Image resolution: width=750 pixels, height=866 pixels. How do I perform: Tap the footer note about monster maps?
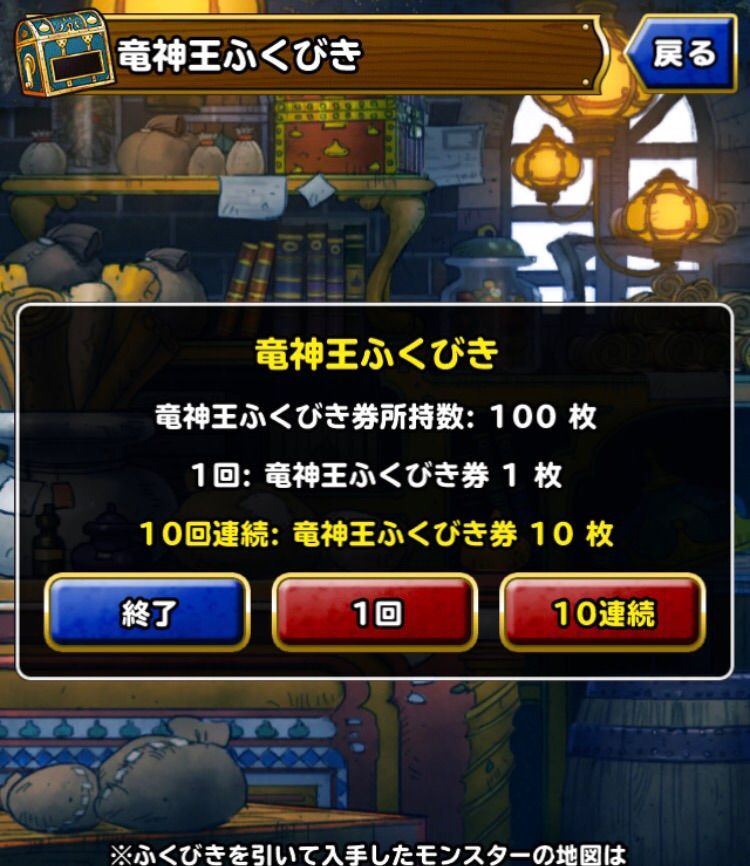tap(374, 852)
